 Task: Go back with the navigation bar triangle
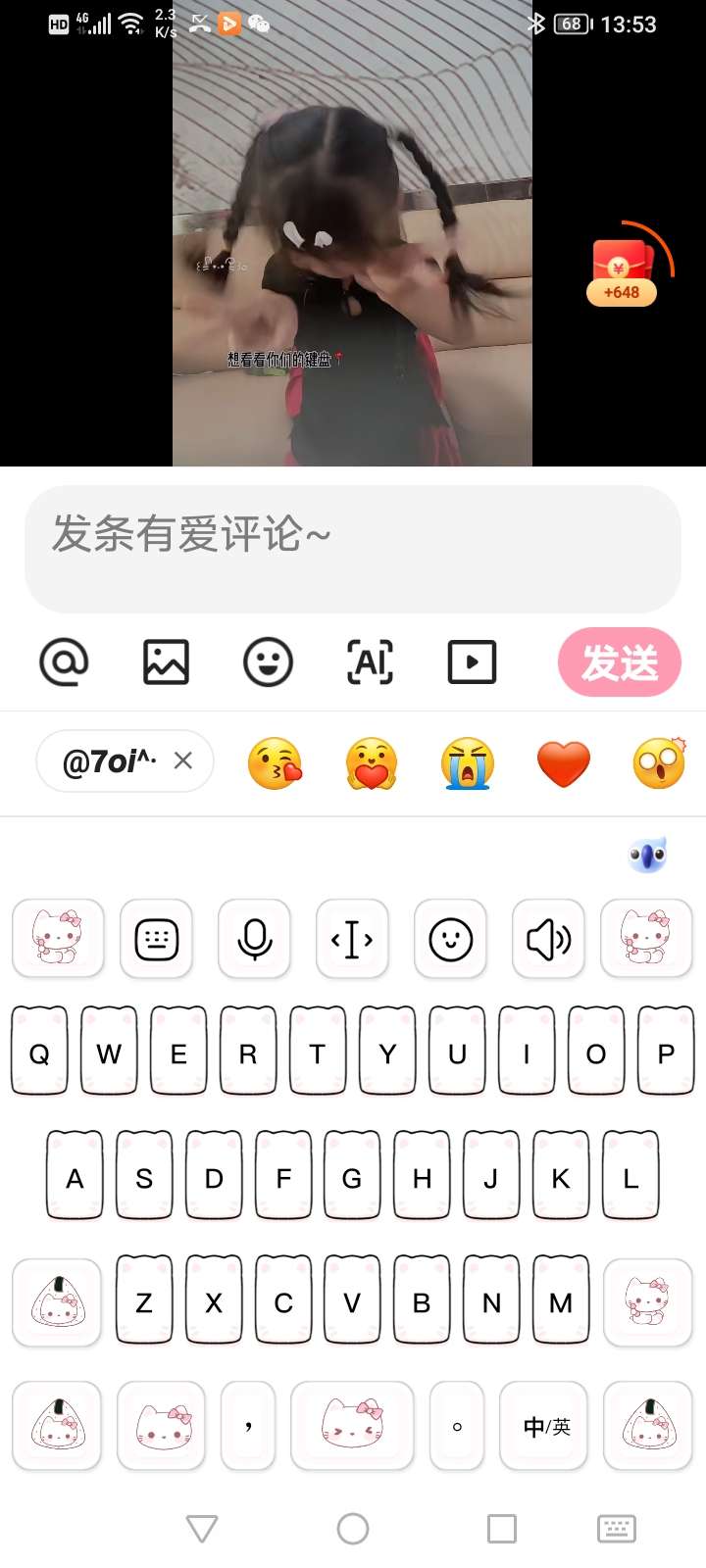[202, 1529]
